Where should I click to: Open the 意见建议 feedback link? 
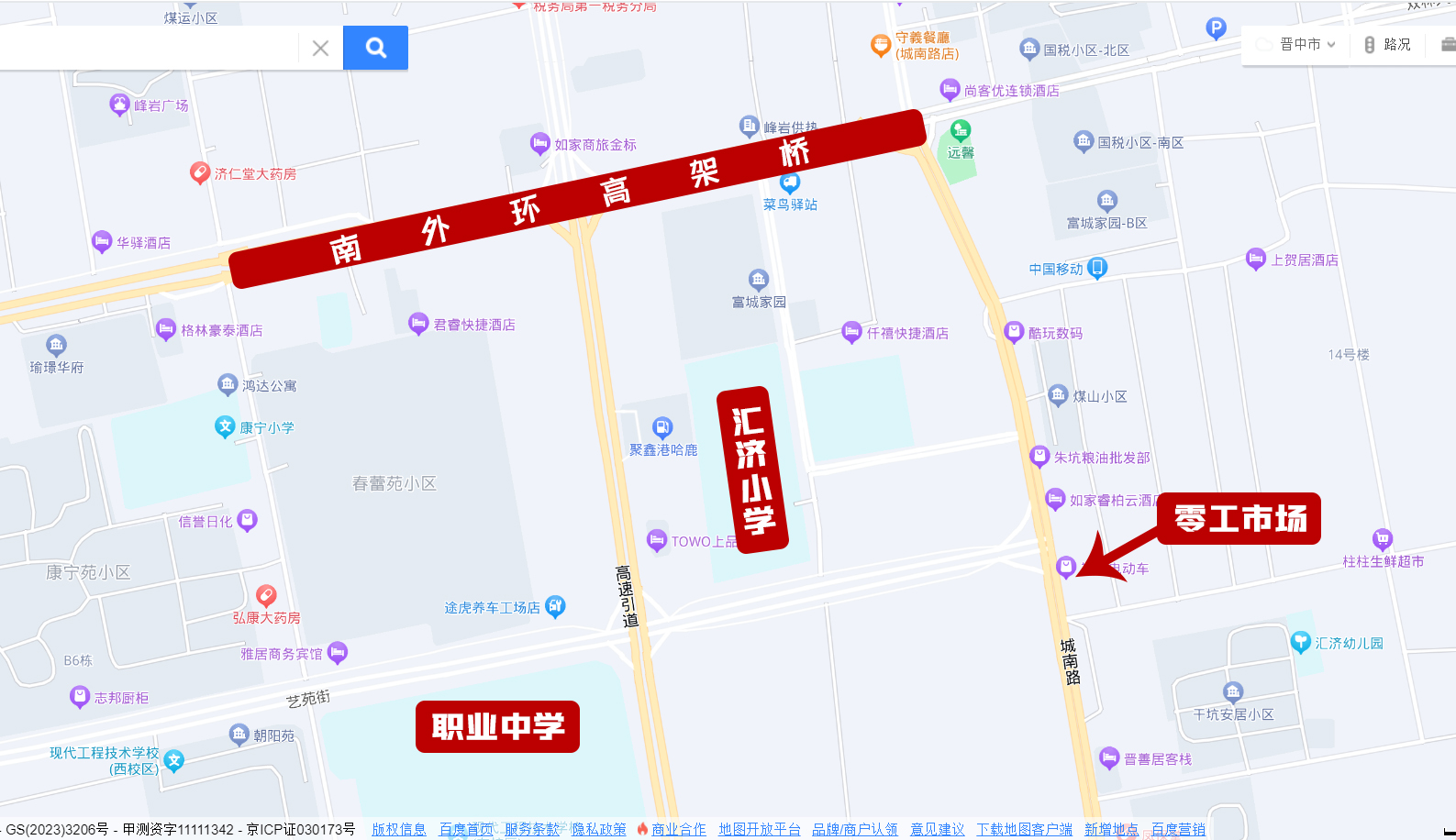click(x=937, y=829)
